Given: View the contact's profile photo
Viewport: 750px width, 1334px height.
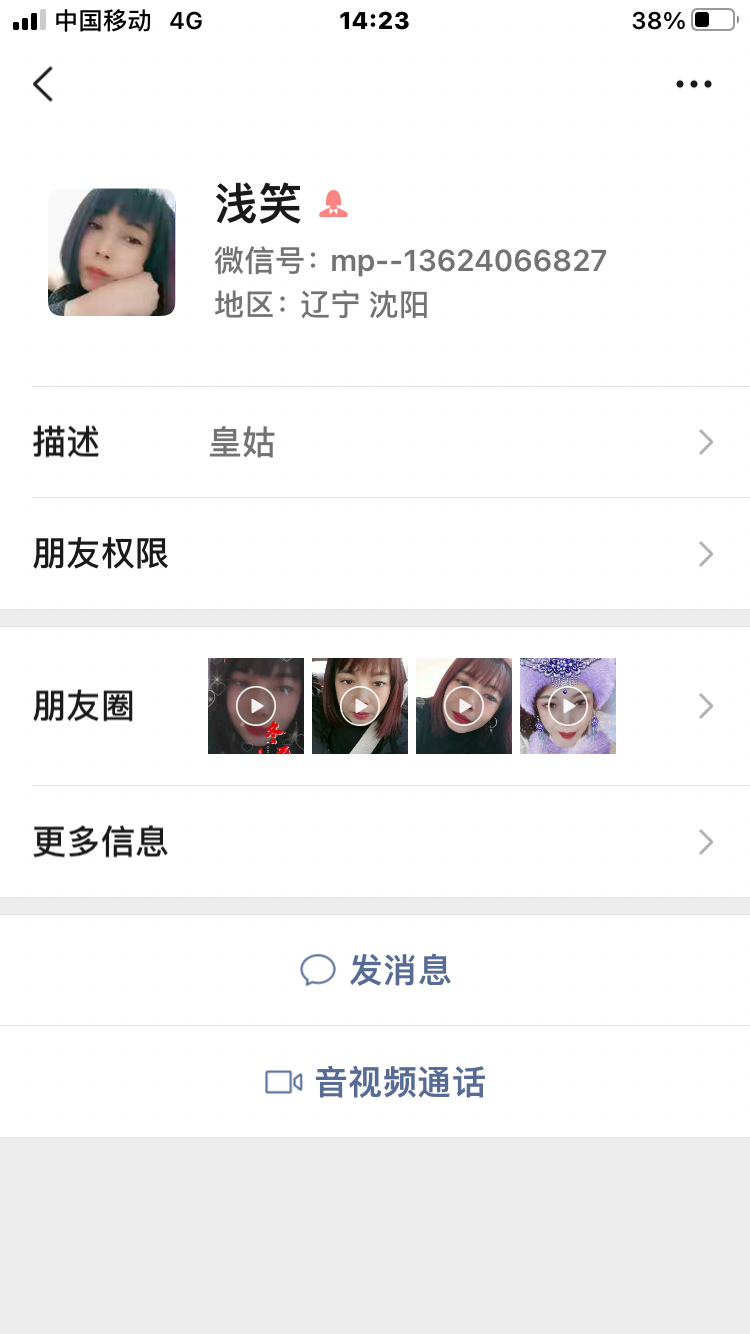Looking at the screenshot, I should point(112,252).
